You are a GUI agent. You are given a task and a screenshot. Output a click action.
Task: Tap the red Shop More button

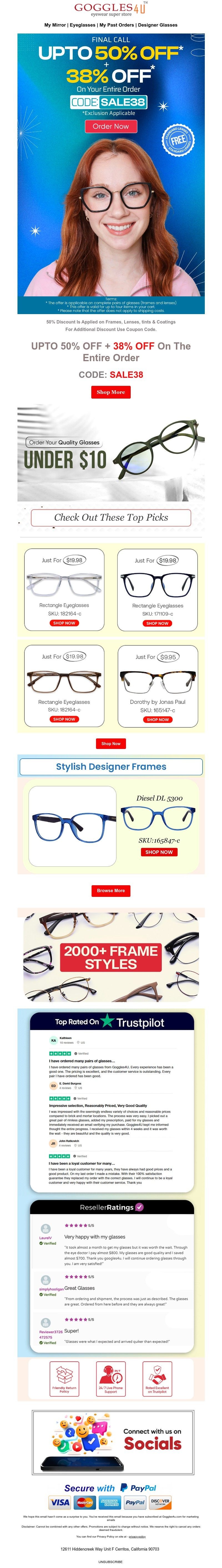[110, 392]
